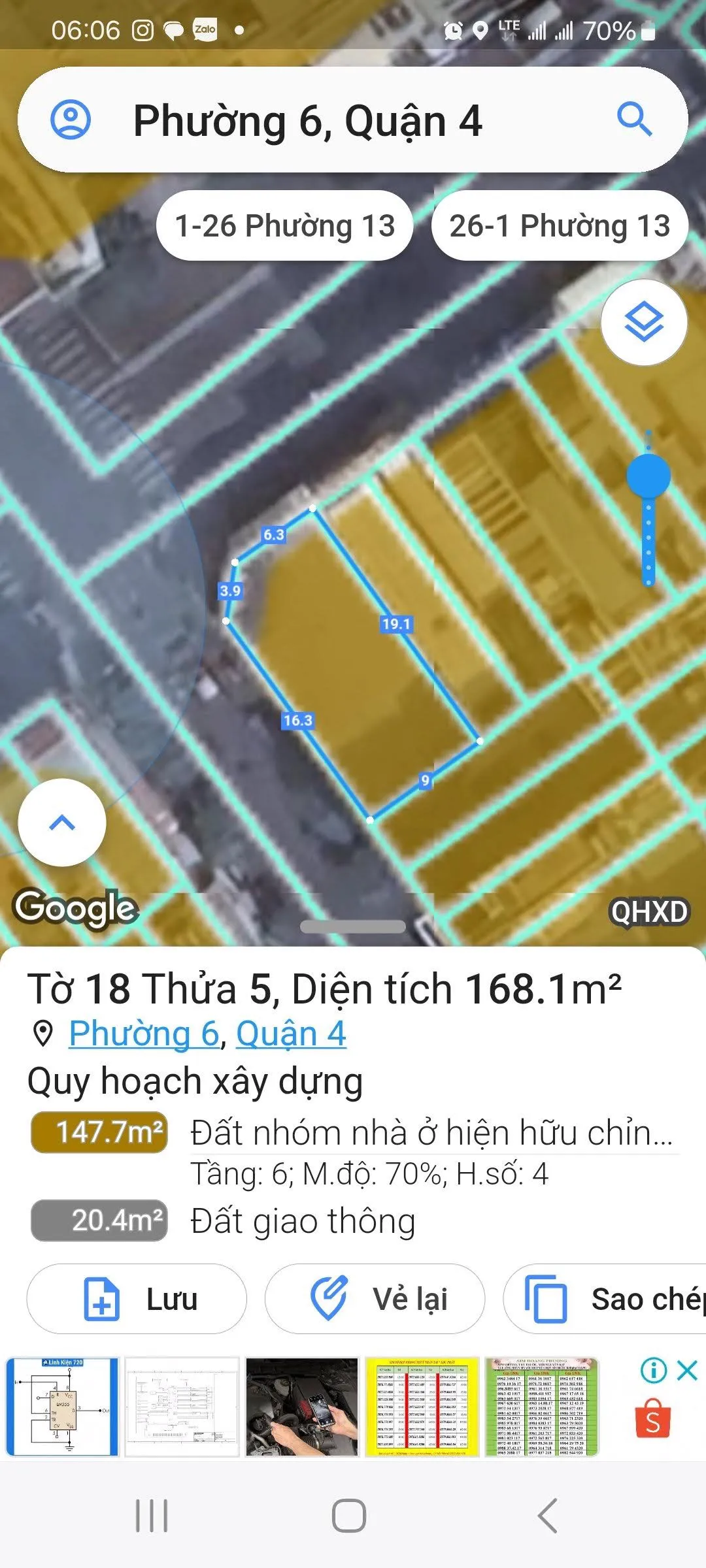The height and width of the screenshot is (1568, 706).
Task: Open Đất nhóm nhà ở hiện hữu details
Action: tap(431, 1133)
